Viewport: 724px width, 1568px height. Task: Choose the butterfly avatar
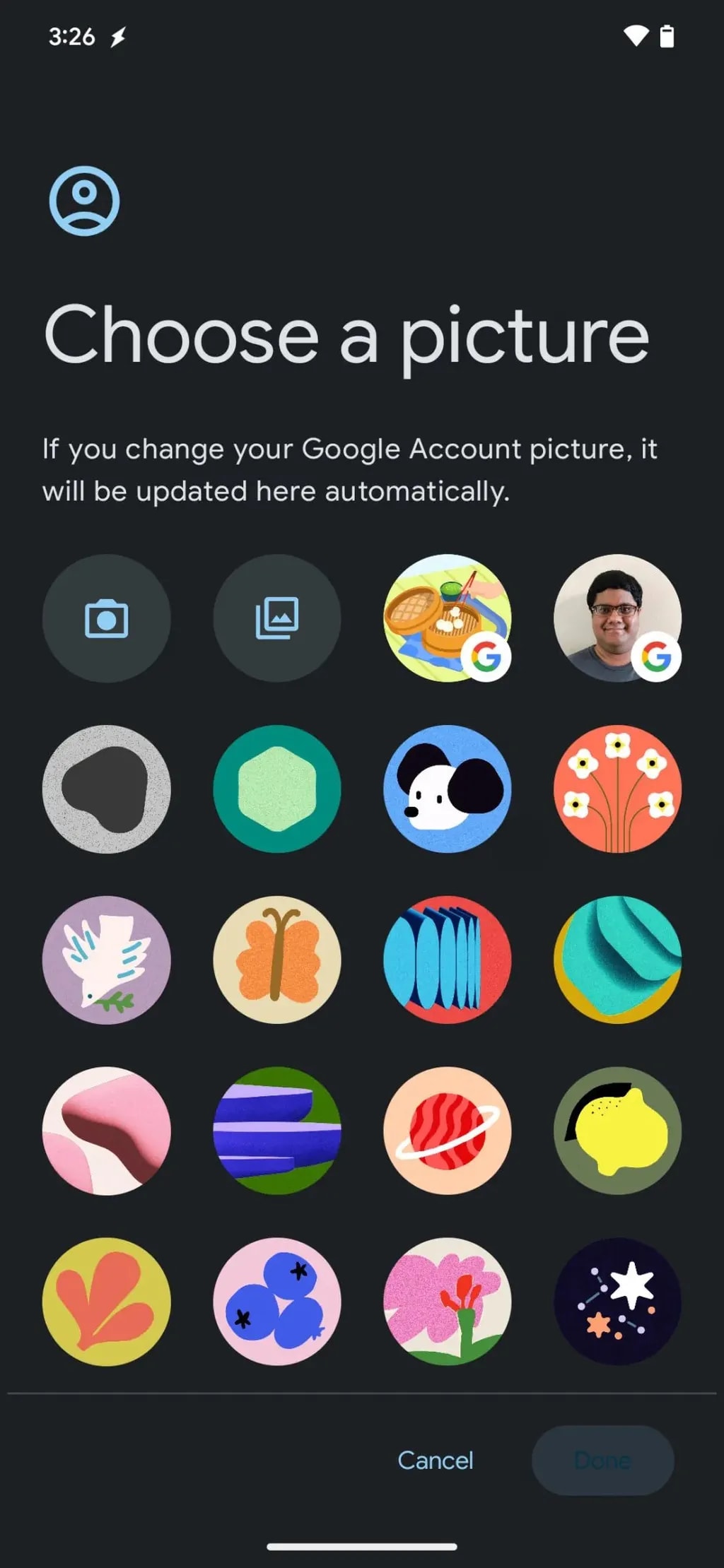[276, 960]
